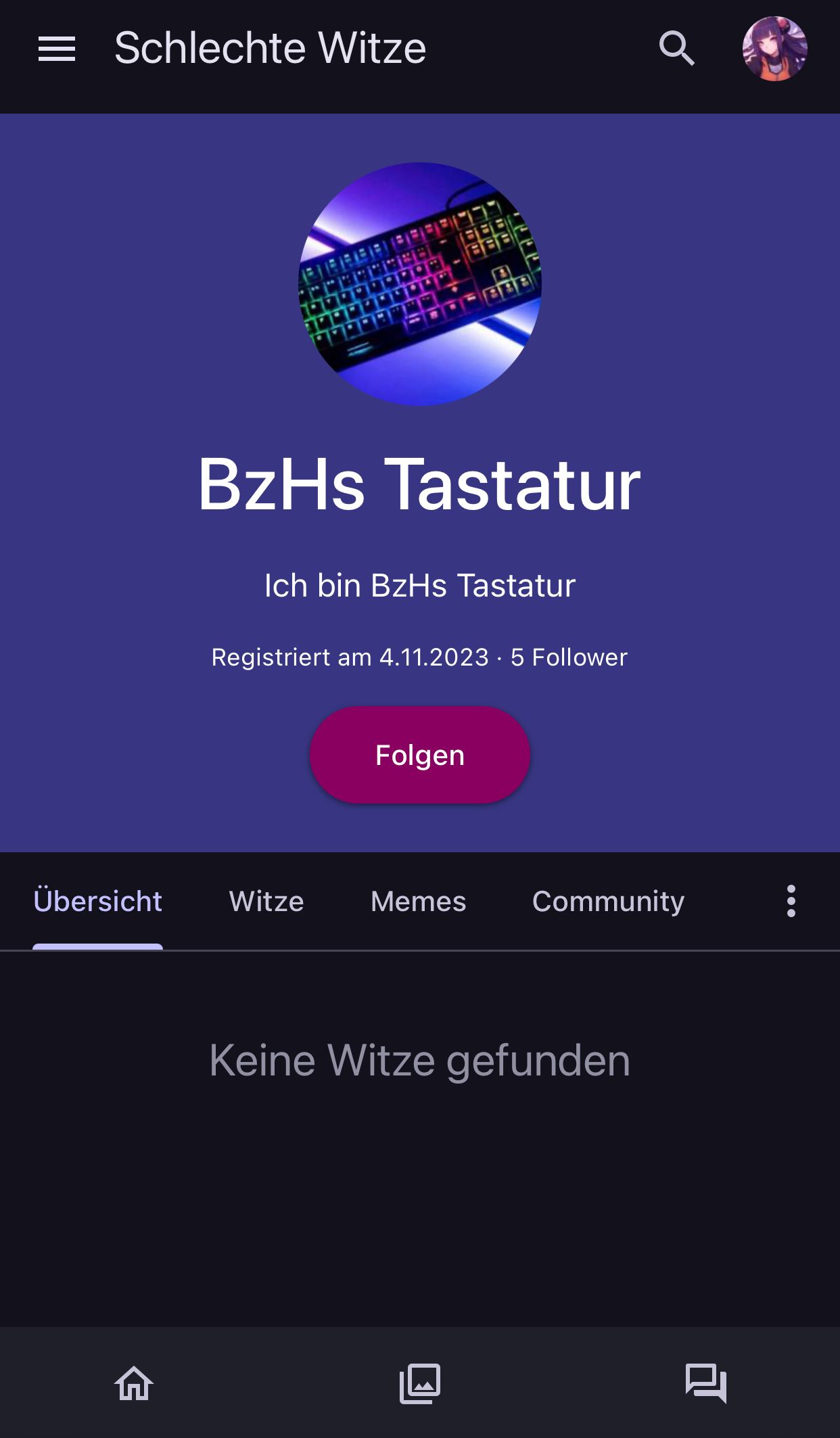This screenshot has width=840, height=1438.
Task: Open the hamburger navigation menu
Action: pyautogui.click(x=57, y=49)
